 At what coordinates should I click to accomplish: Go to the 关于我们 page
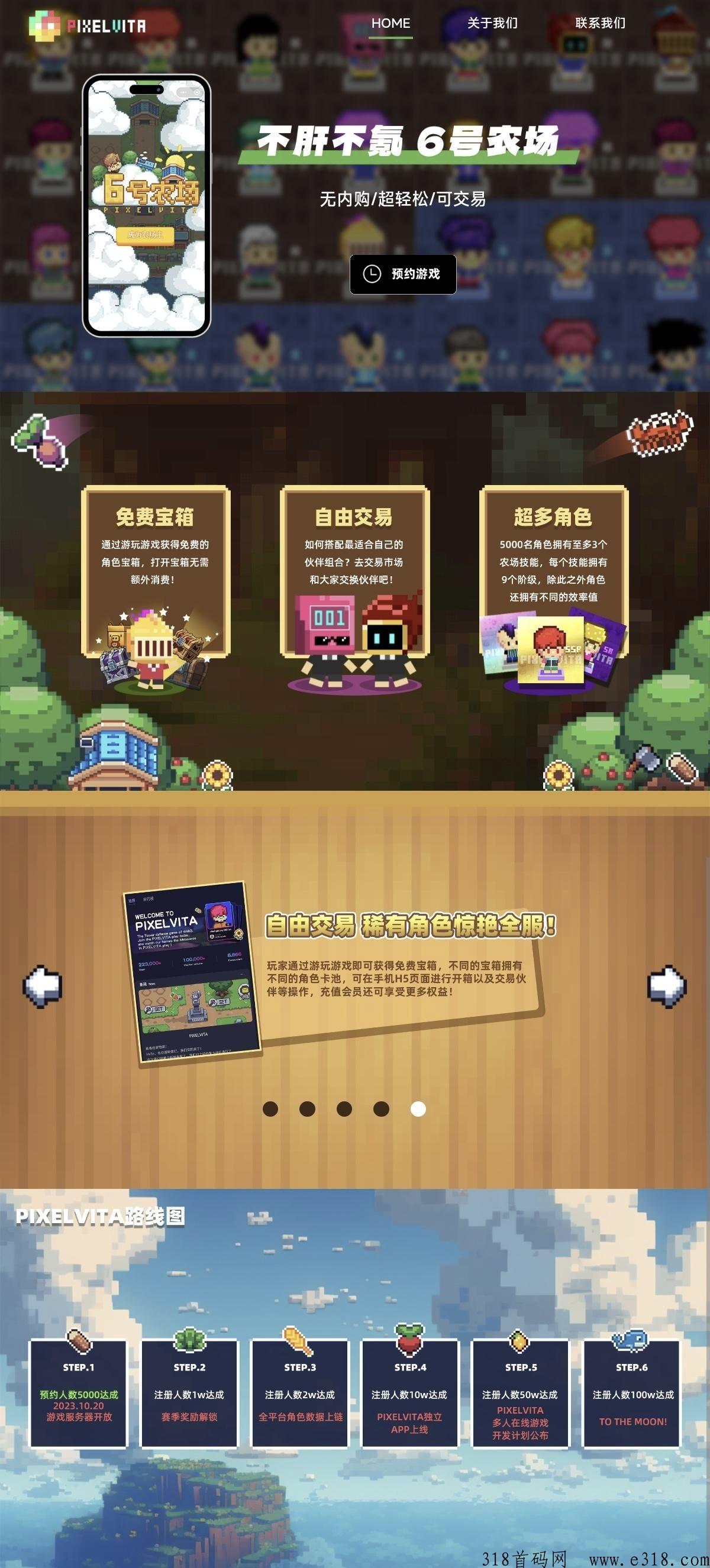(x=492, y=23)
